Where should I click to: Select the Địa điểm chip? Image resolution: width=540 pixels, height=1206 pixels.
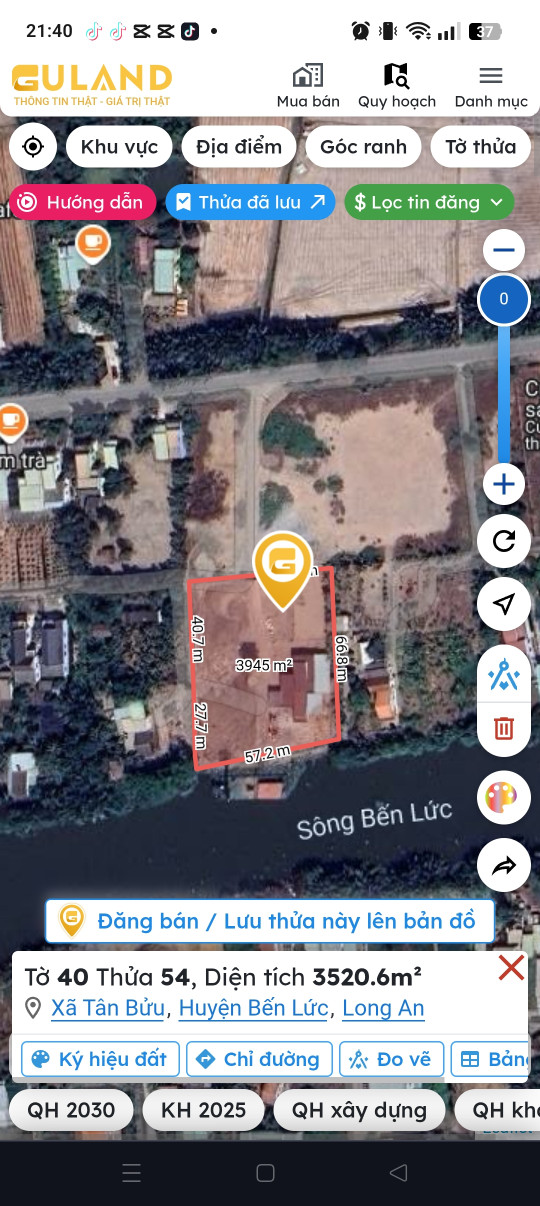pyautogui.click(x=239, y=147)
